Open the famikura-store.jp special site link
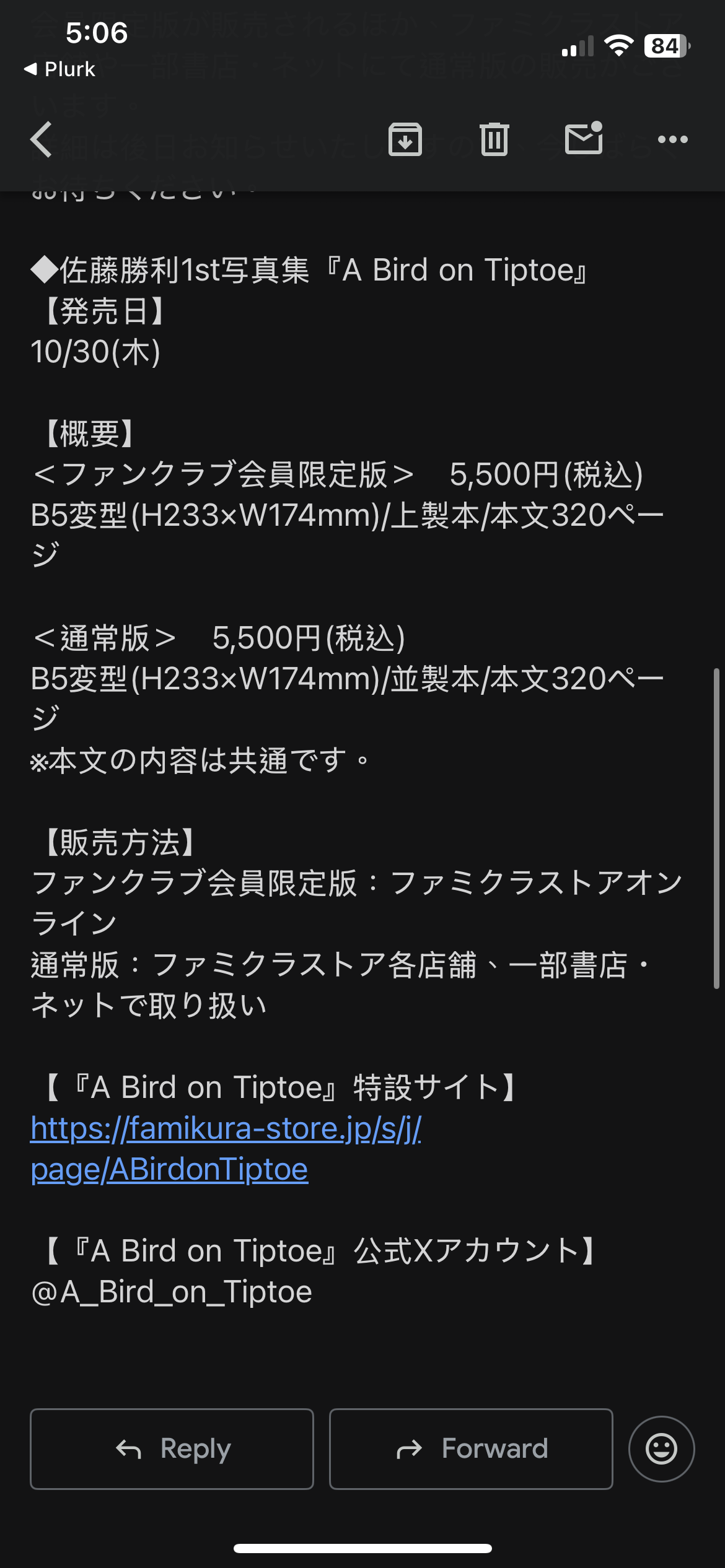This screenshot has height=1568, width=725. tap(226, 1128)
